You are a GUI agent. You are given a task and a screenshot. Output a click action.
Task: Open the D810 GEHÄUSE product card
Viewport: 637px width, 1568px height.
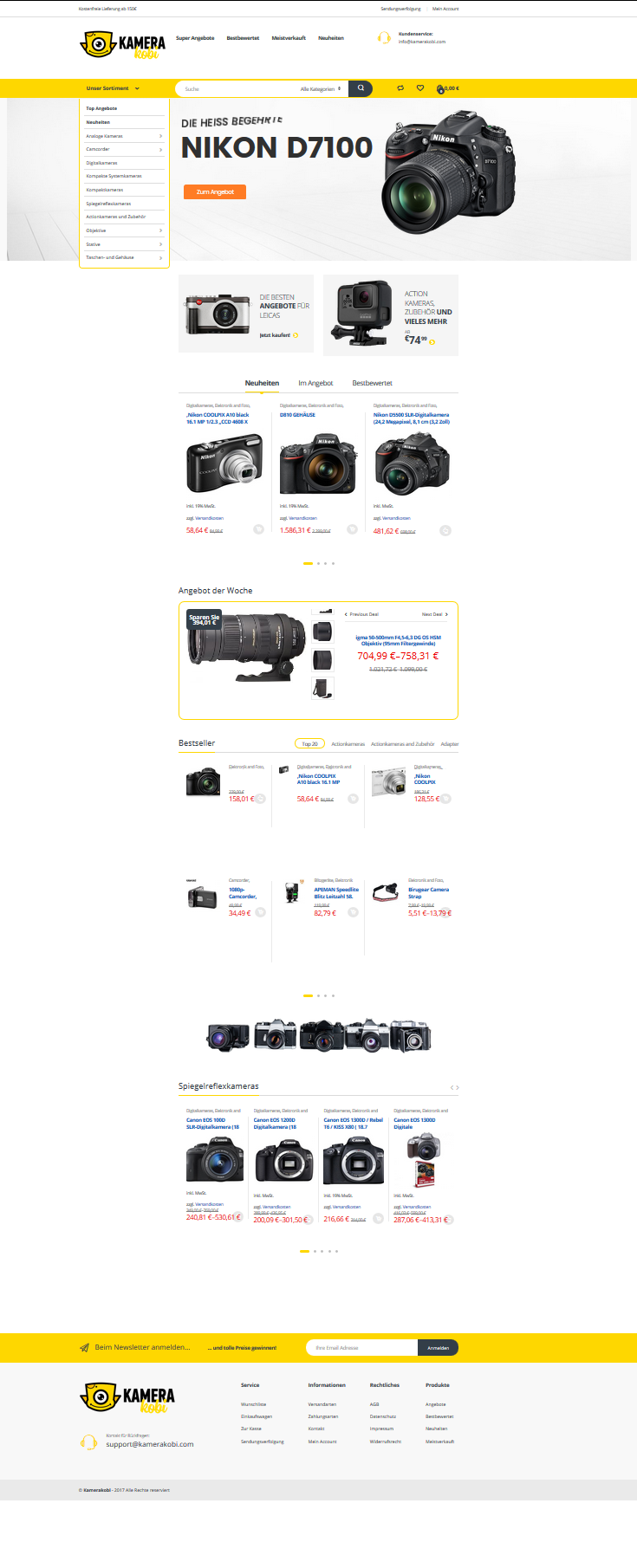click(x=297, y=415)
